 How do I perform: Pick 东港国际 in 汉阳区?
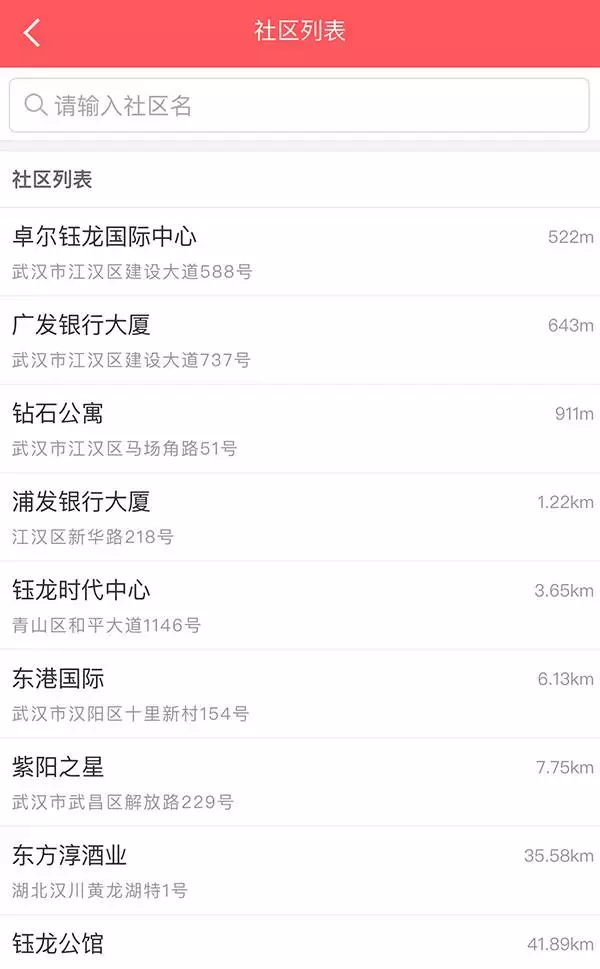click(x=300, y=694)
